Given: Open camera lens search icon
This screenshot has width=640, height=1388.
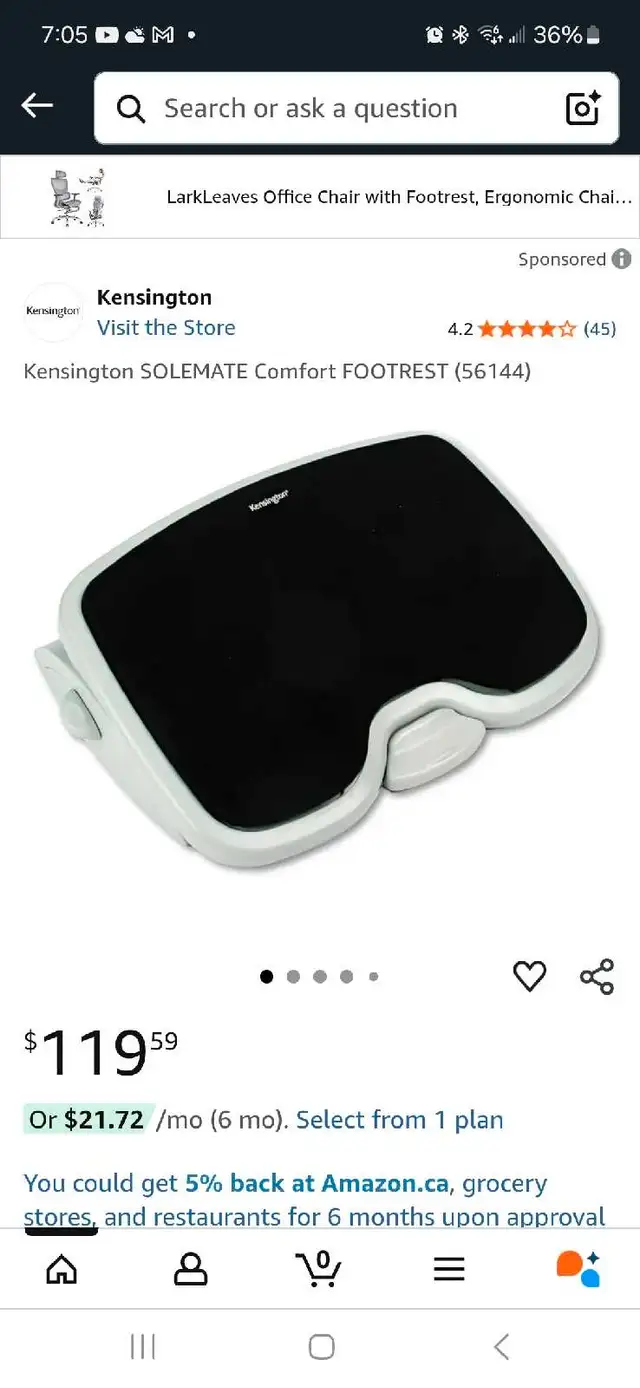Looking at the screenshot, I should tap(583, 108).
